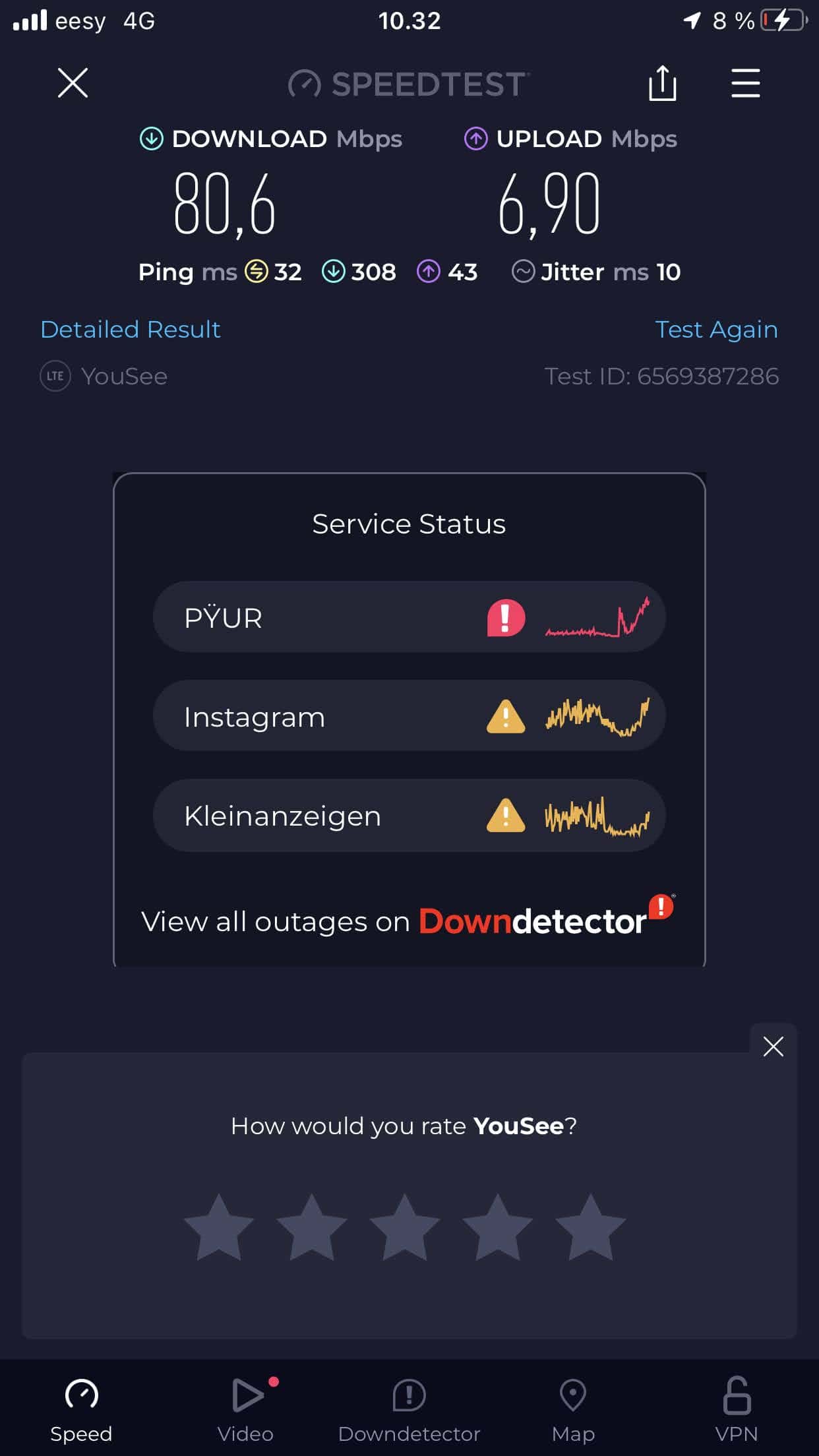Close the speed test results
The image size is (819, 1456).
point(73,83)
